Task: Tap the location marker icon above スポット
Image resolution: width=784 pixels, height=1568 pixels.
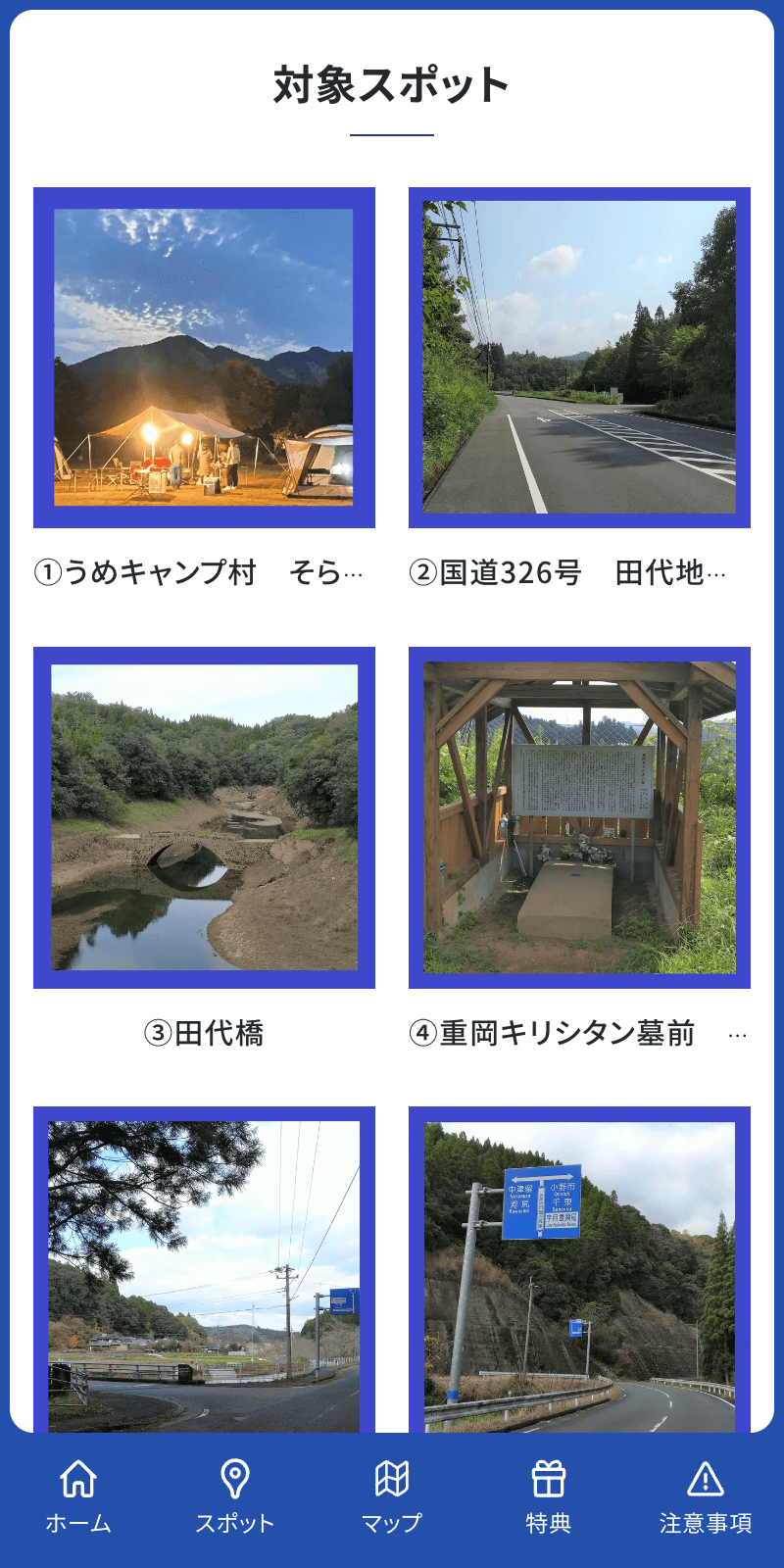Action: click(x=236, y=1475)
